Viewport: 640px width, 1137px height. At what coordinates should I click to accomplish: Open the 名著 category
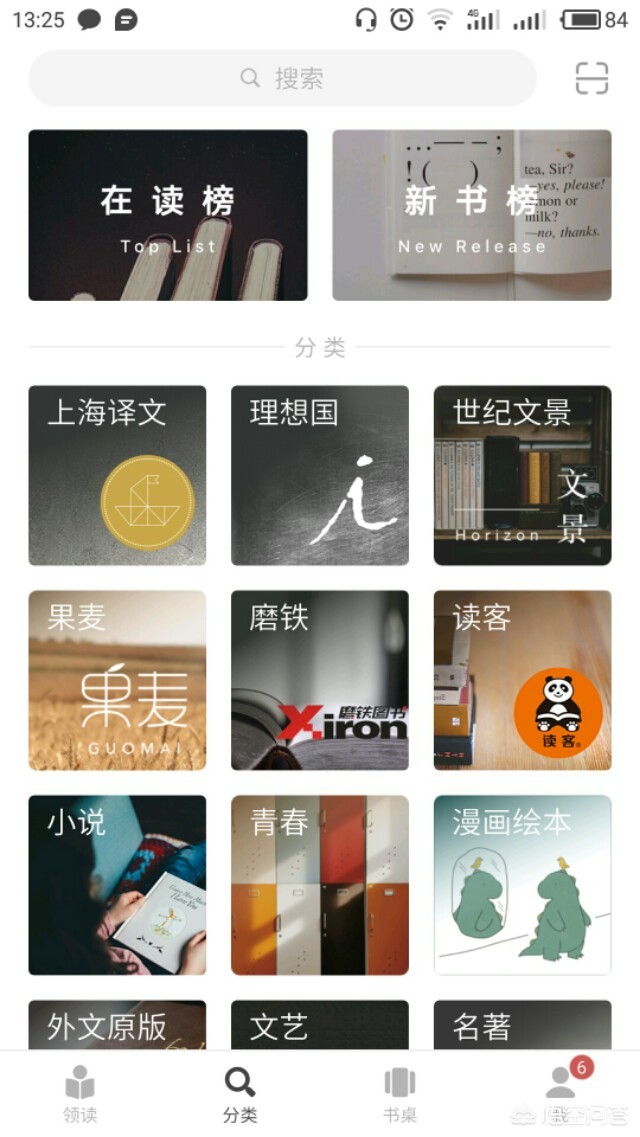pyautogui.click(x=522, y=1025)
